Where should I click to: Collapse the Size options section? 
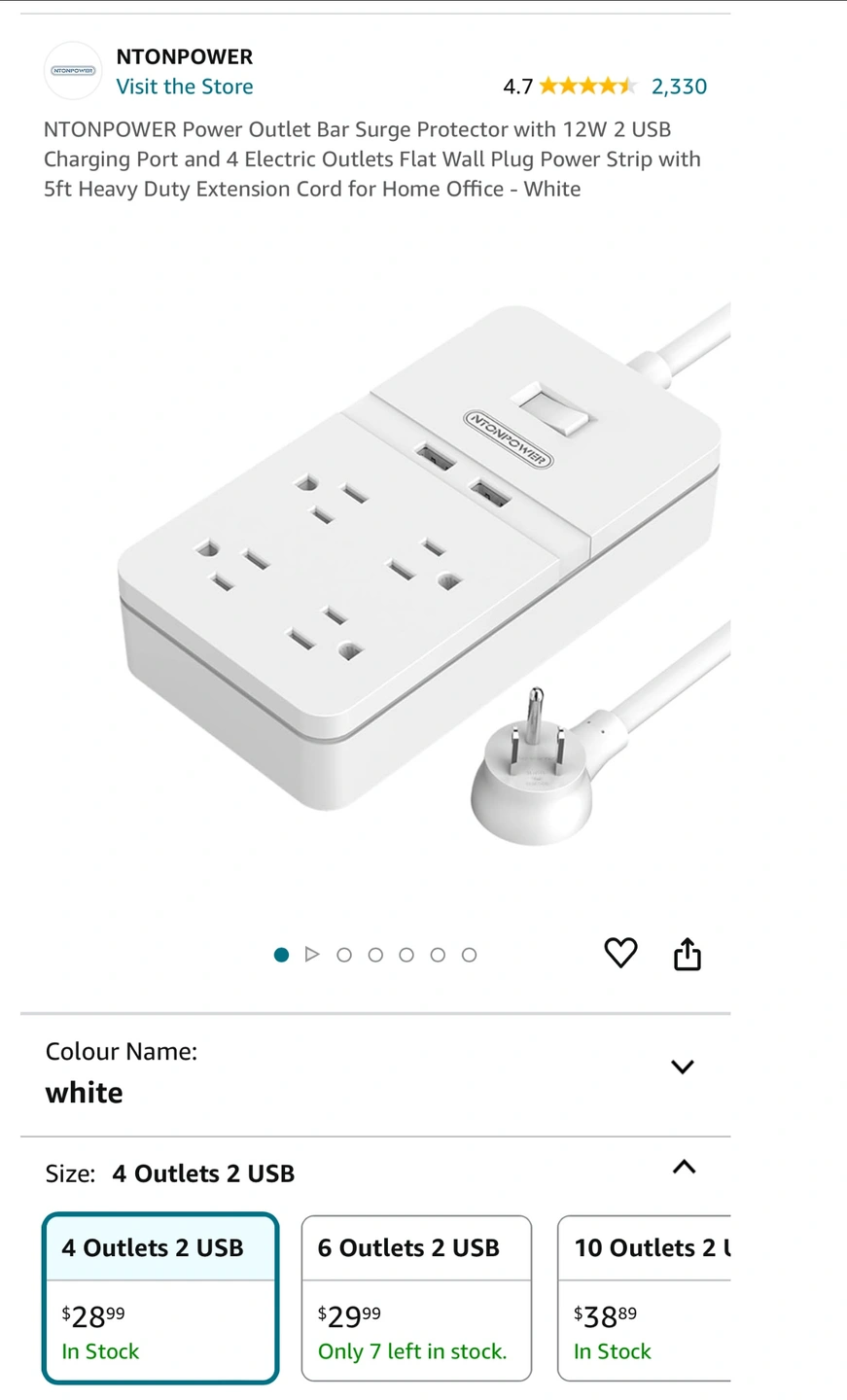(684, 1167)
